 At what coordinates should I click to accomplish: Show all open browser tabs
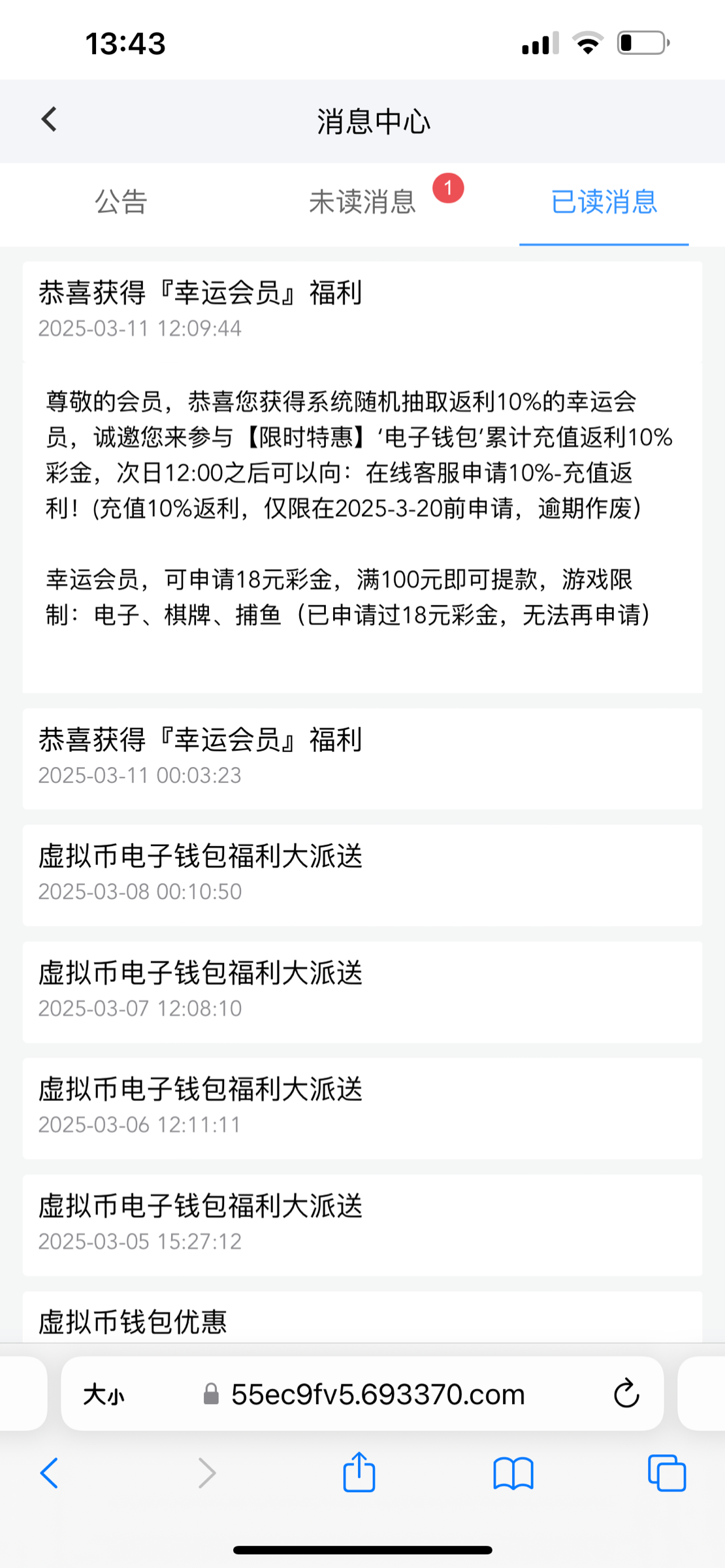click(x=667, y=1474)
